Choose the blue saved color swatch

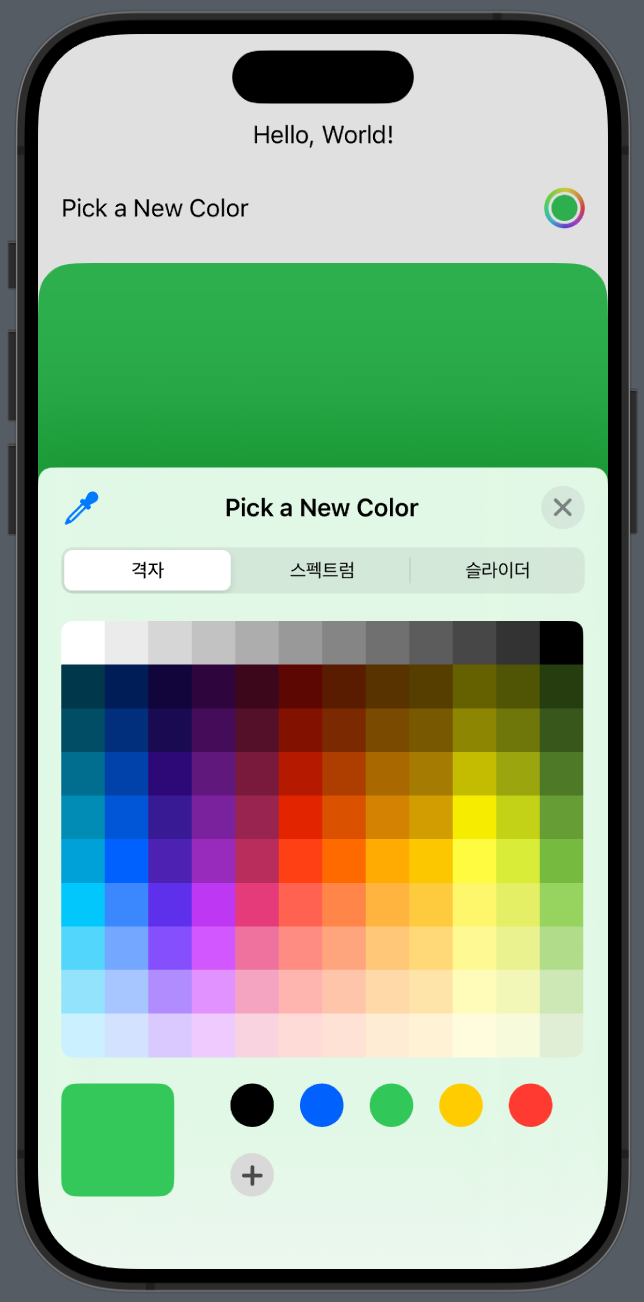(322, 1105)
